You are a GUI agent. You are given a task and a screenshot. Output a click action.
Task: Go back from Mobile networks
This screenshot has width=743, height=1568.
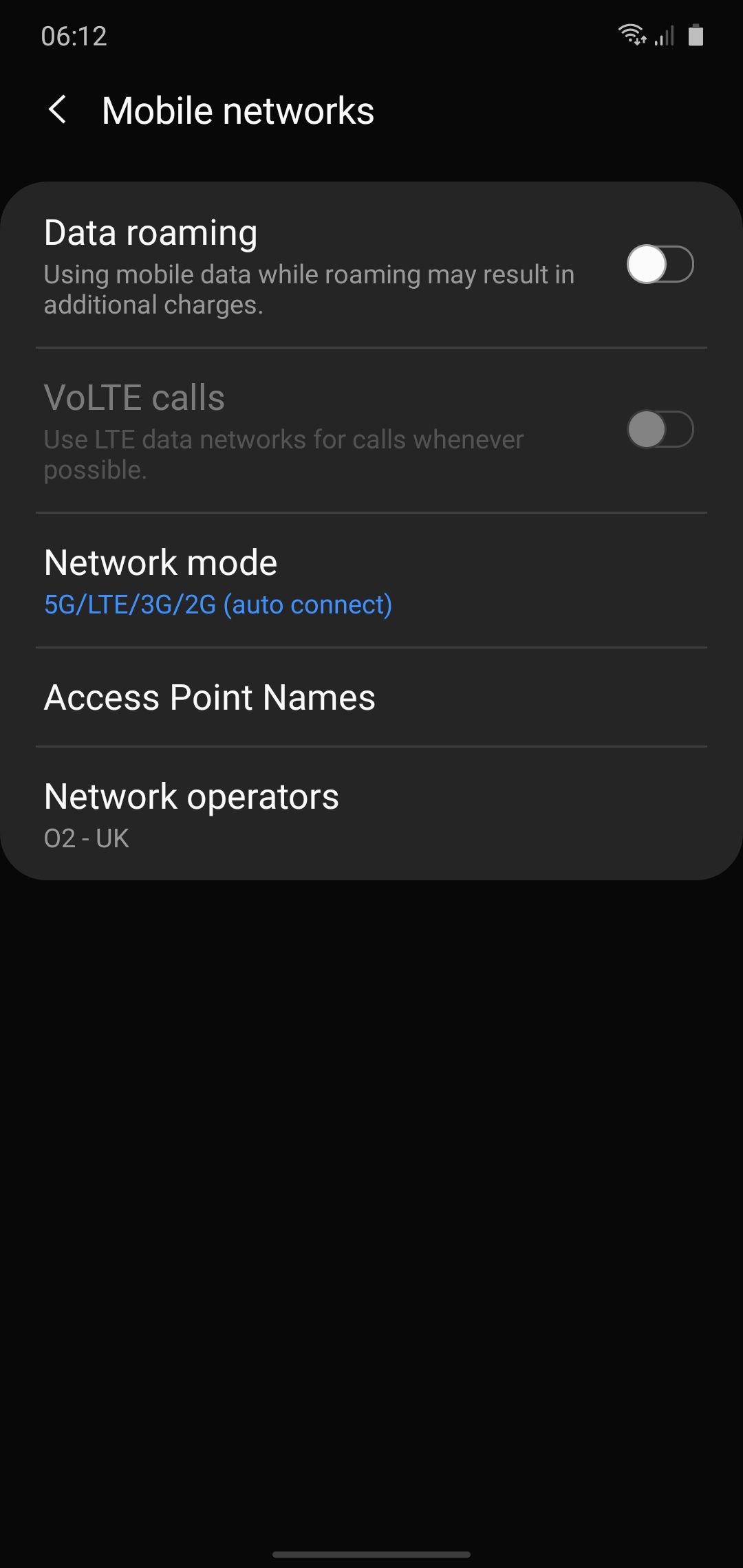pos(58,110)
